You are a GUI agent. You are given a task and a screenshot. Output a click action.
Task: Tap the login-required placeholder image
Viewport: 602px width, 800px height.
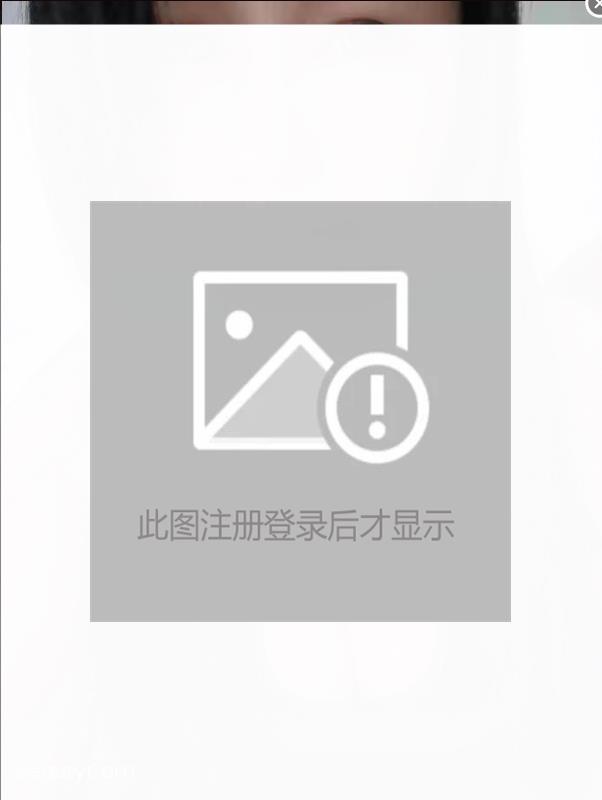click(x=300, y=411)
